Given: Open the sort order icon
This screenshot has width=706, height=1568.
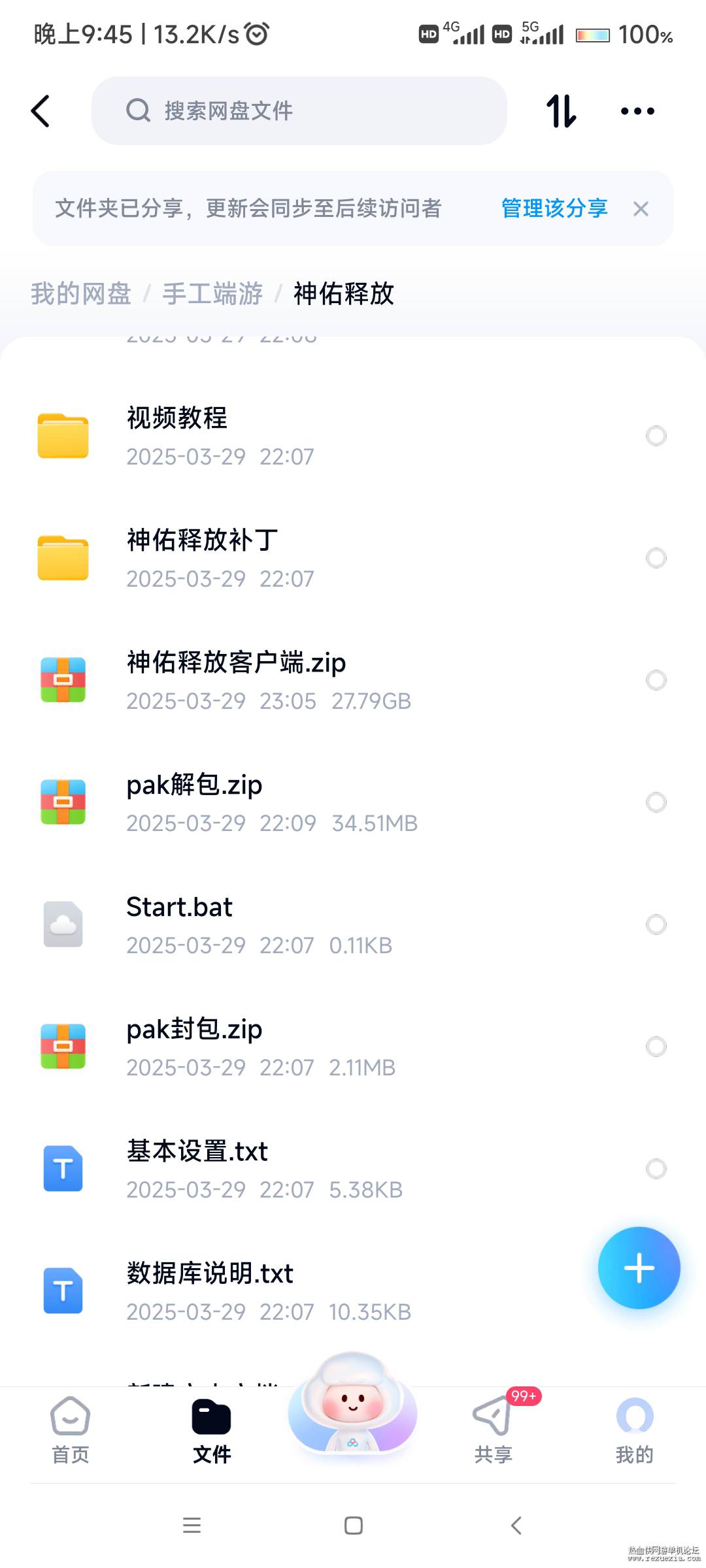Looking at the screenshot, I should pyautogui.click(x=562, y=111).
